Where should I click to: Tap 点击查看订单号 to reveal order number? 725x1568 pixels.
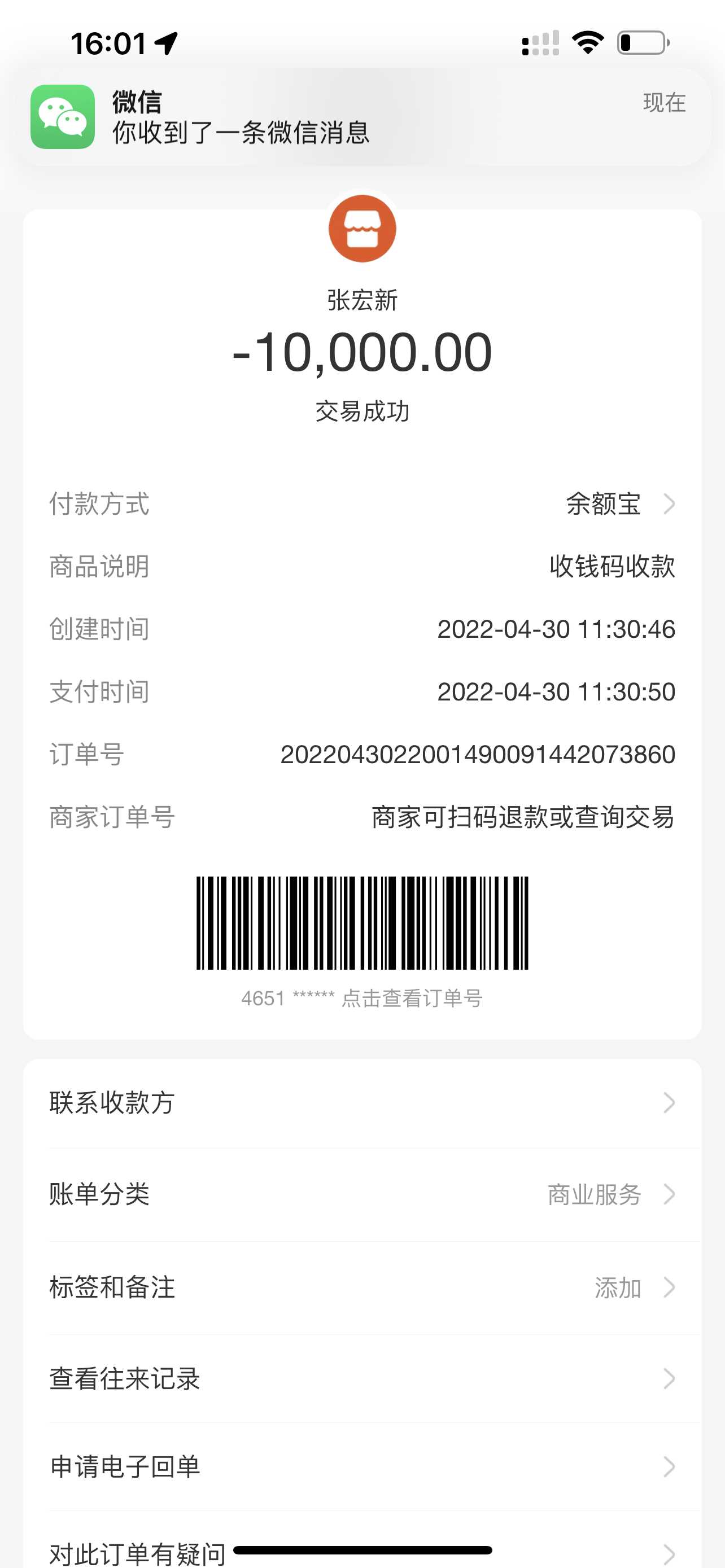(x=412, y=998)
